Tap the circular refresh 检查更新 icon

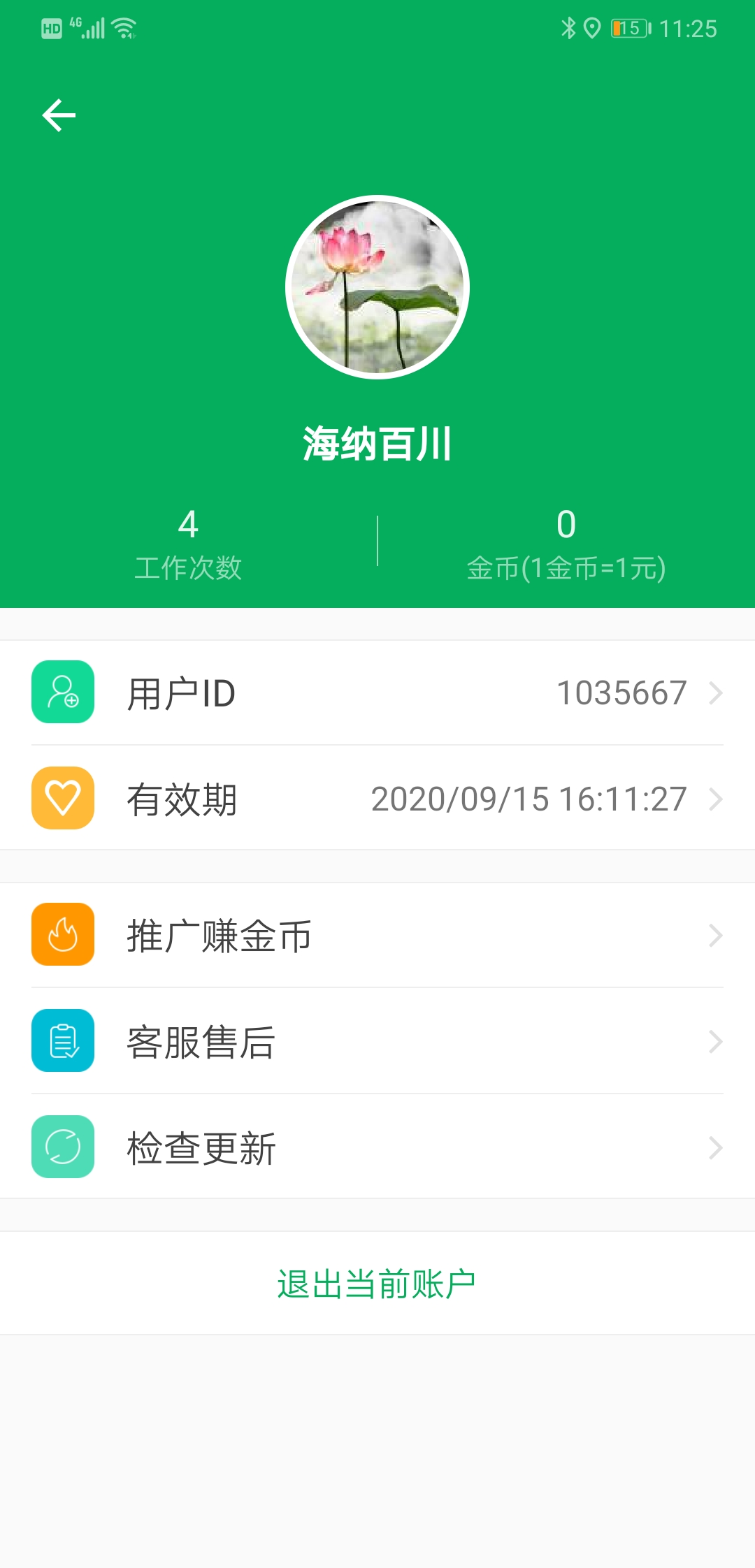pos(62,1147)
